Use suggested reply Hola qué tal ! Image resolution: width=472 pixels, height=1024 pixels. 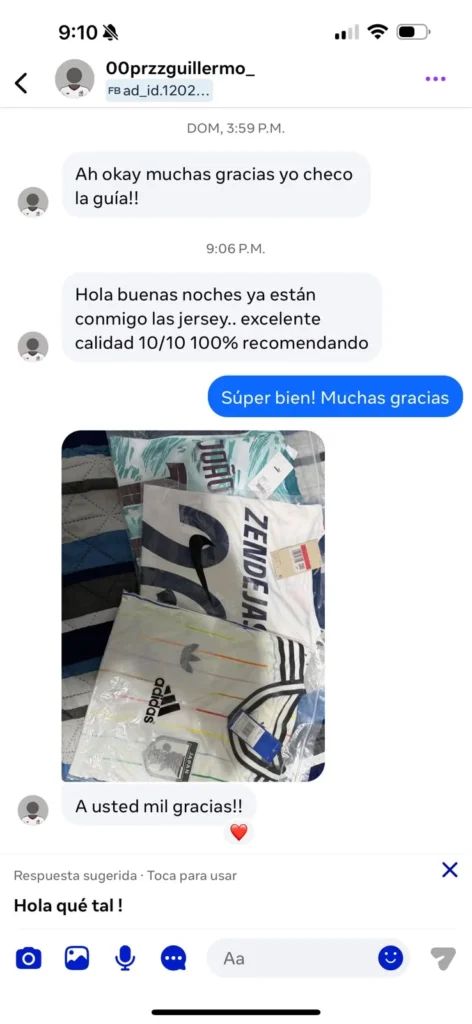[68, 906]
